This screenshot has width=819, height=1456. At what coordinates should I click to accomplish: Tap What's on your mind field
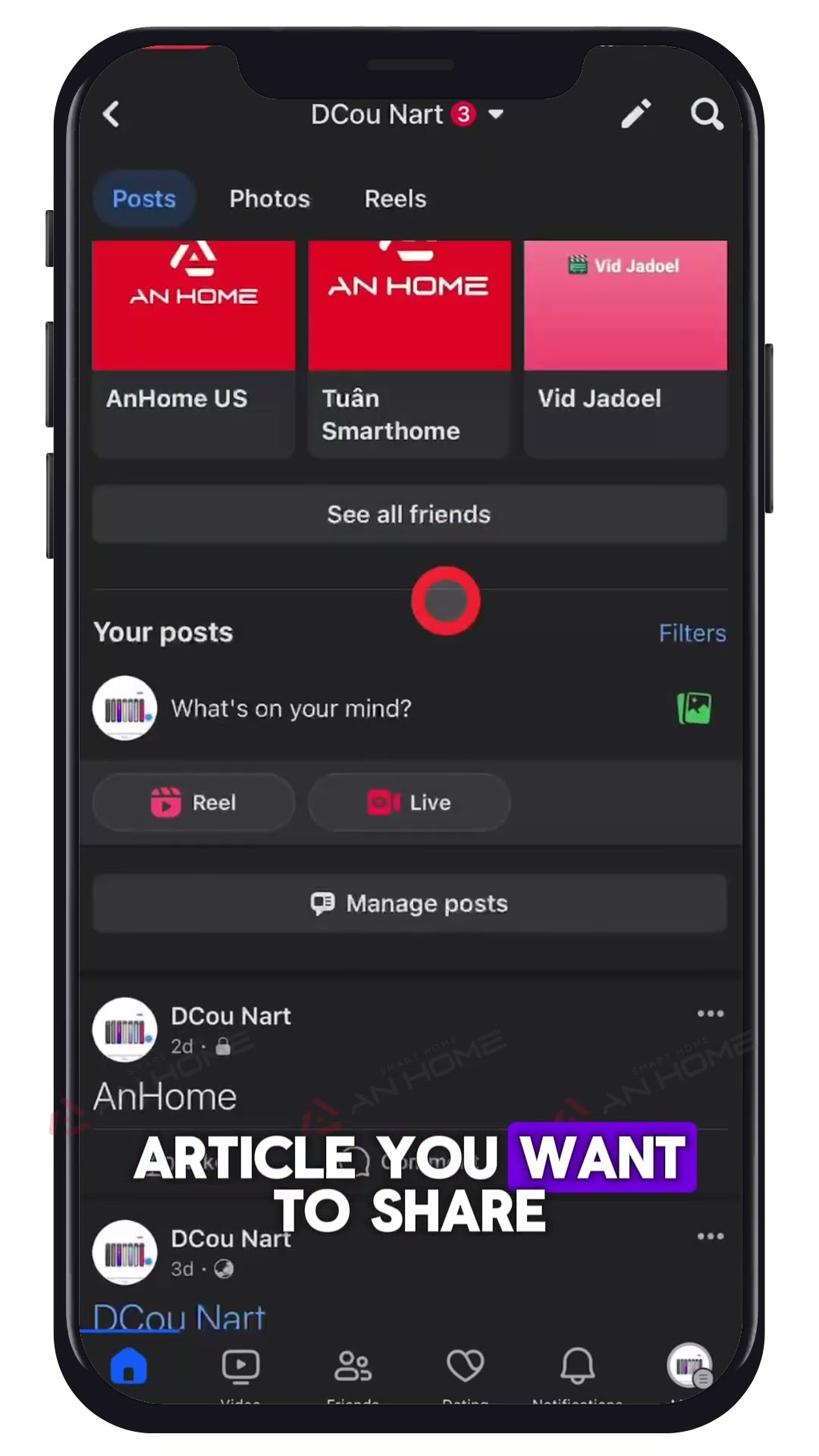coord(291,708)
